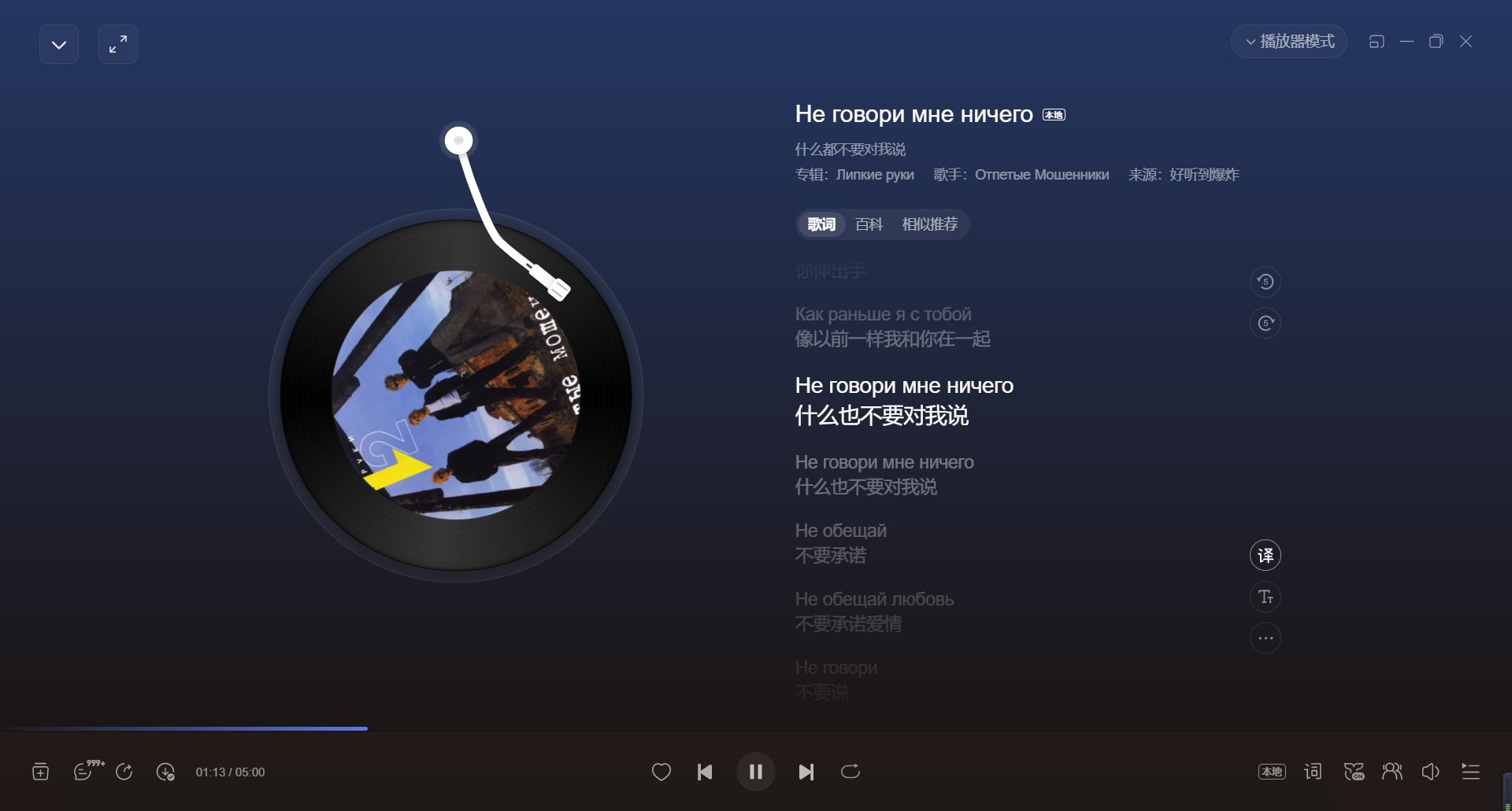
Task: Skip to the previous track
Action: [x=705, y=772]
